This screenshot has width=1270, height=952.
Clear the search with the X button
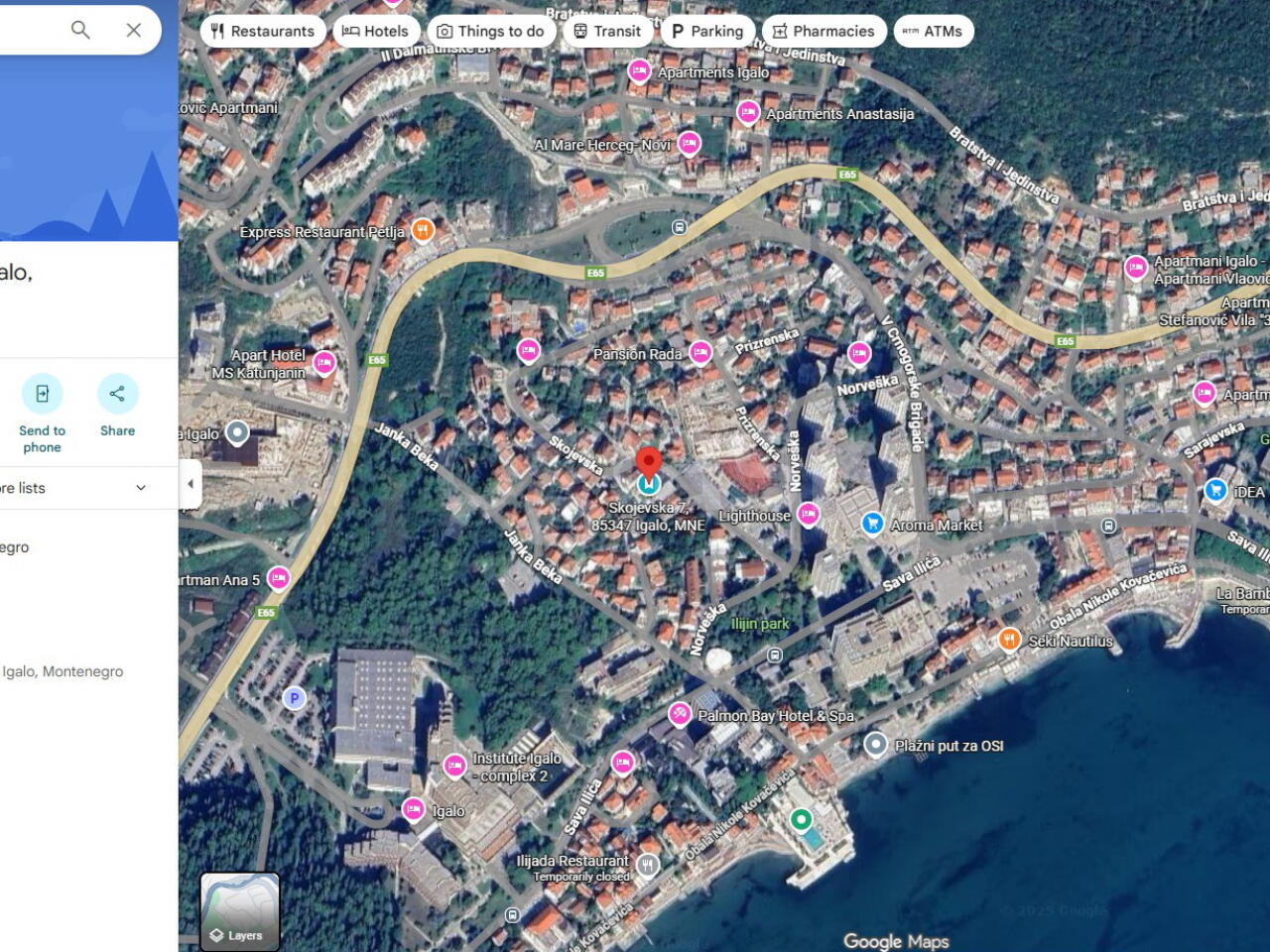point(134,30)
